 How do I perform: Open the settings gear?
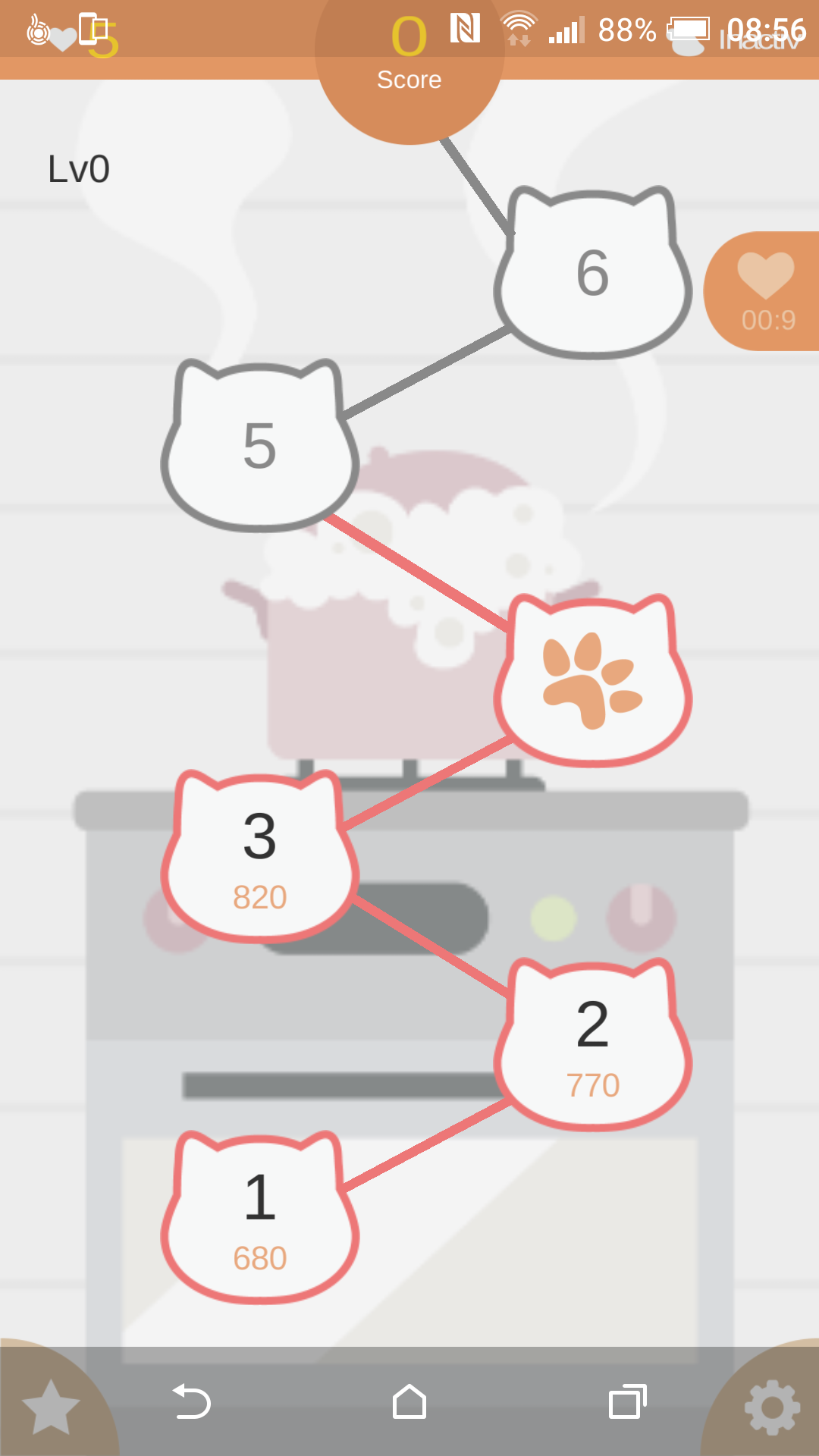[x=772, y=1407]
